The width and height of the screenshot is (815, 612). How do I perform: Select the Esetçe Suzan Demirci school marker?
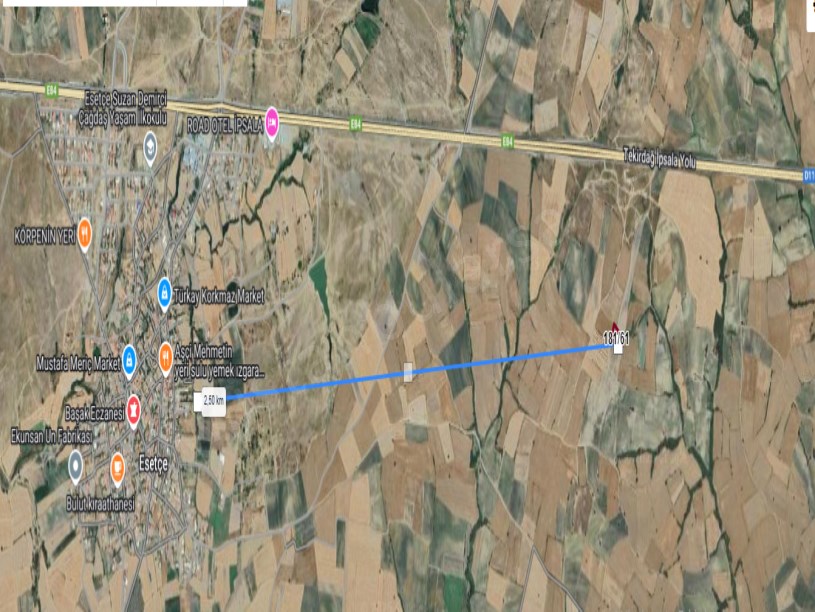pyautogui.click(x=150, y=150)
